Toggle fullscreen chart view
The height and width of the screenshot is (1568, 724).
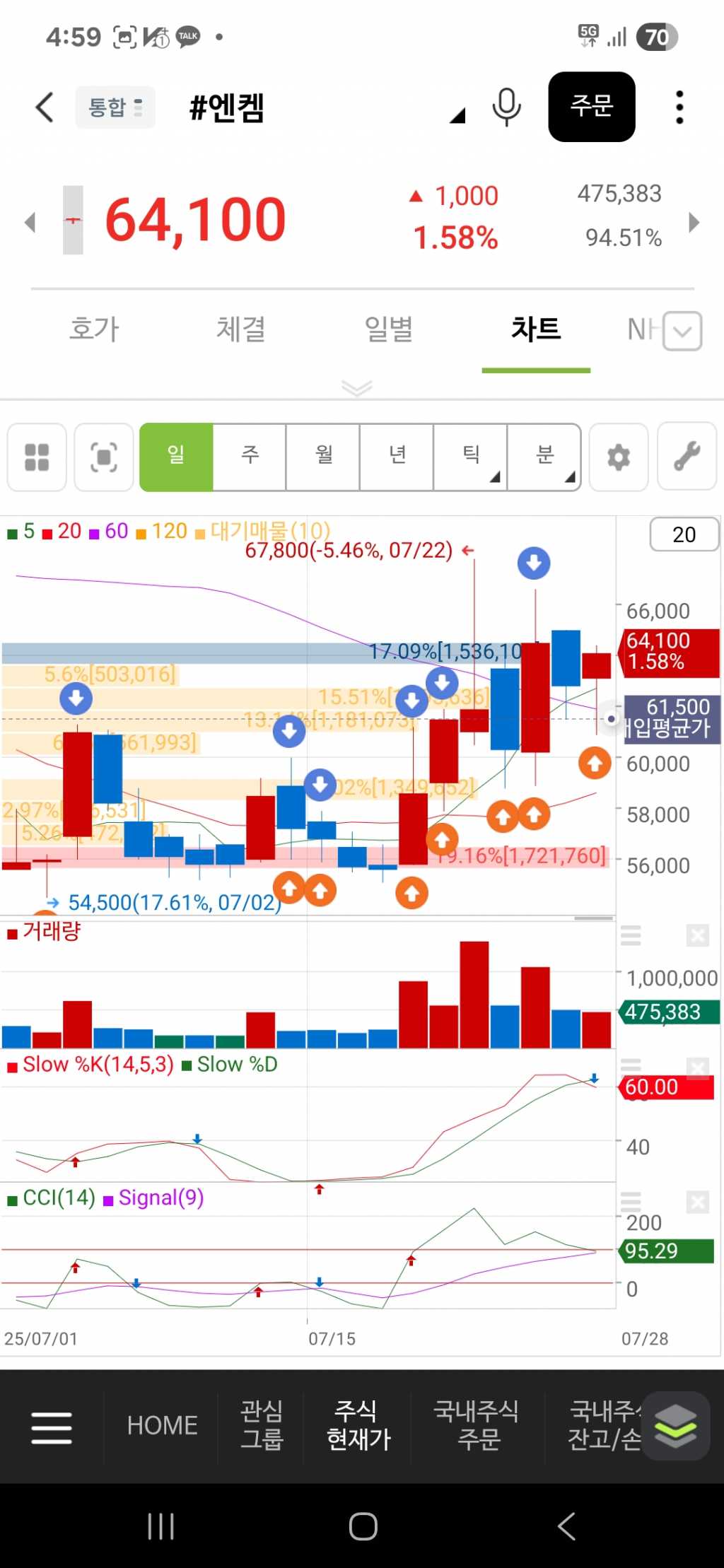click(104, 457)
